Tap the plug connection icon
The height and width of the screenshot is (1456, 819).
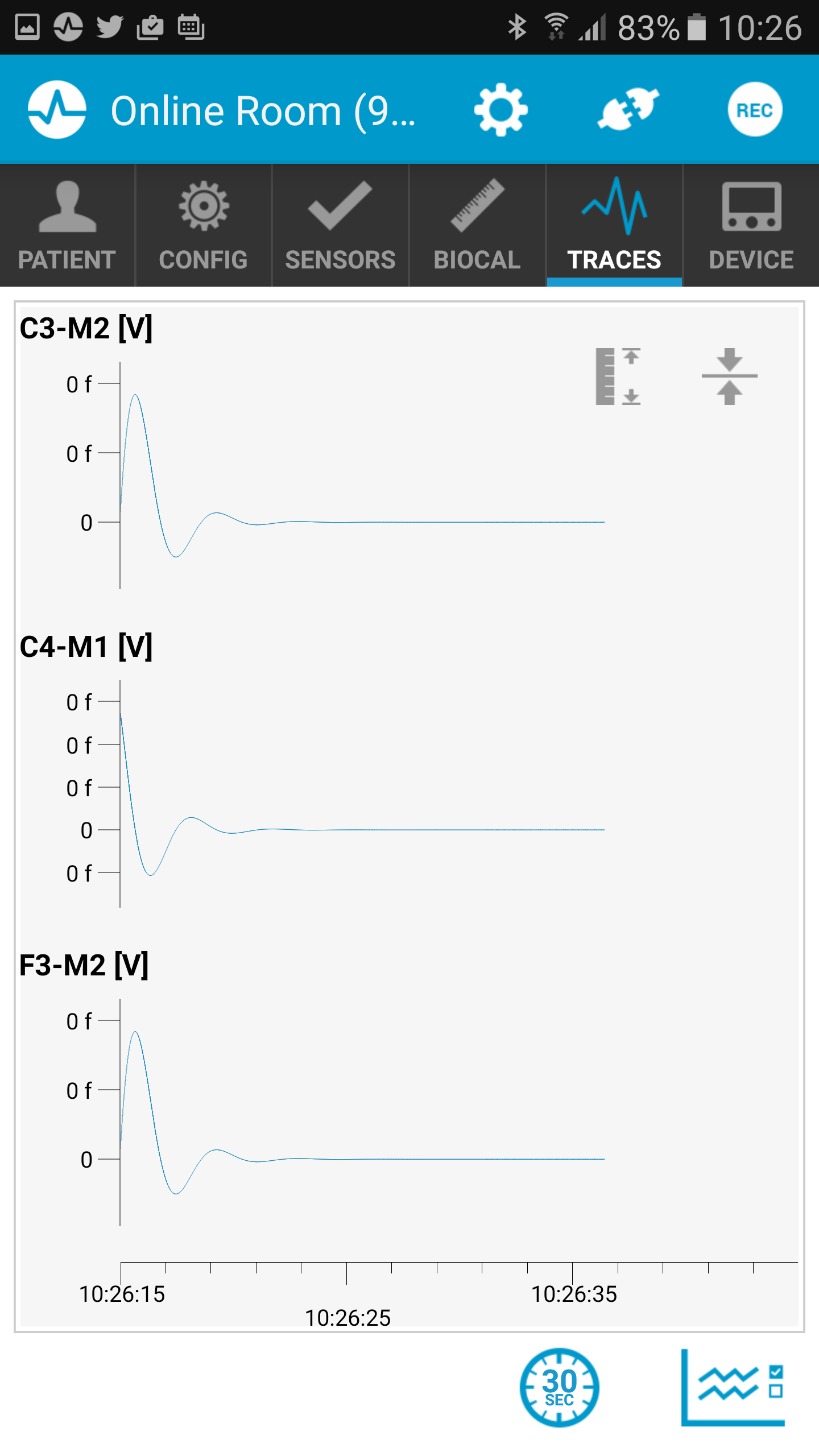click(628, 109)
